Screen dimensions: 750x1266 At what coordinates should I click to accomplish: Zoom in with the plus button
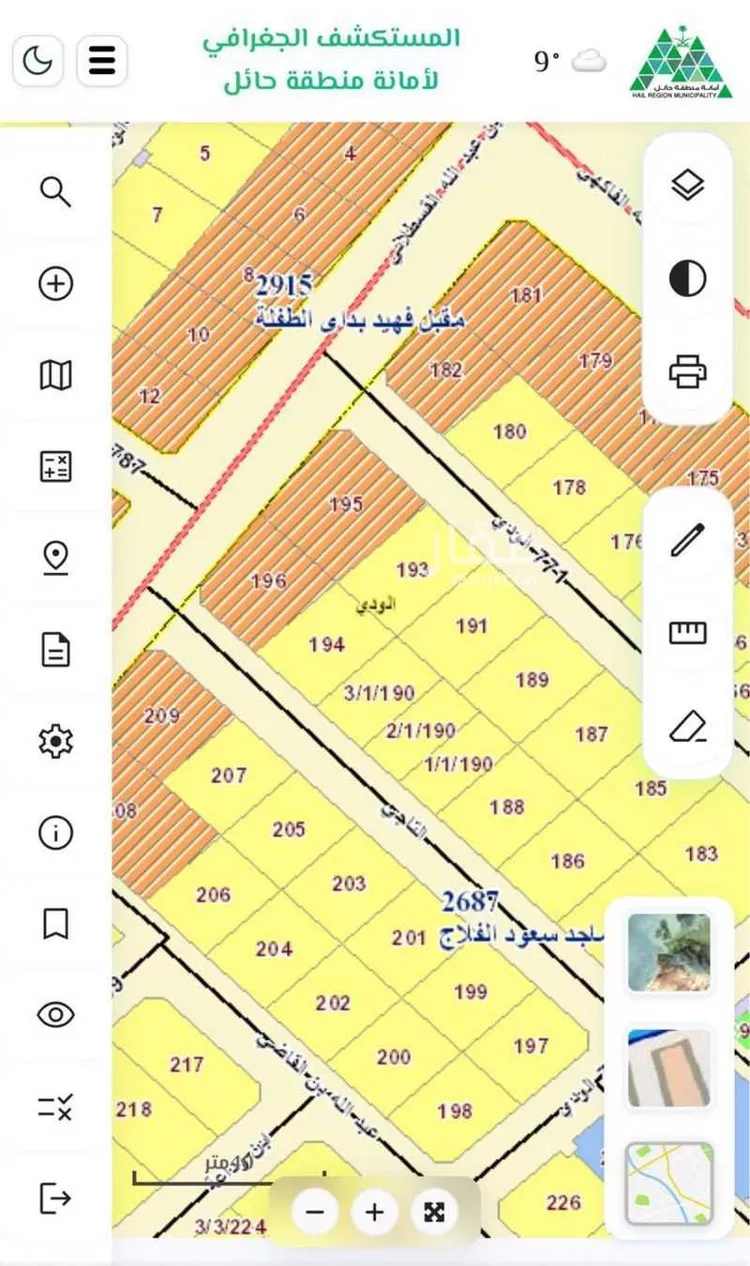point(375,1213)
